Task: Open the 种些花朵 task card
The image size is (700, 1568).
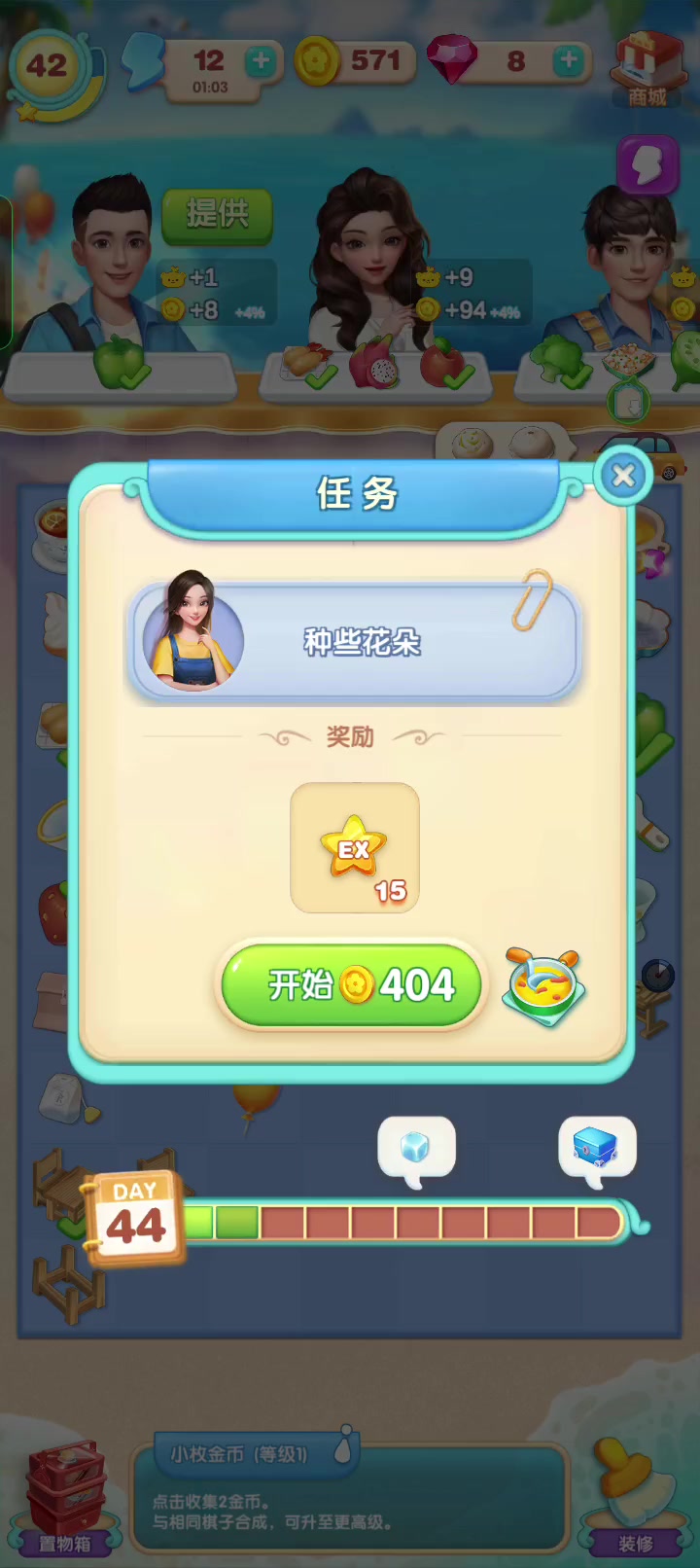Action: tap(354, 641)
